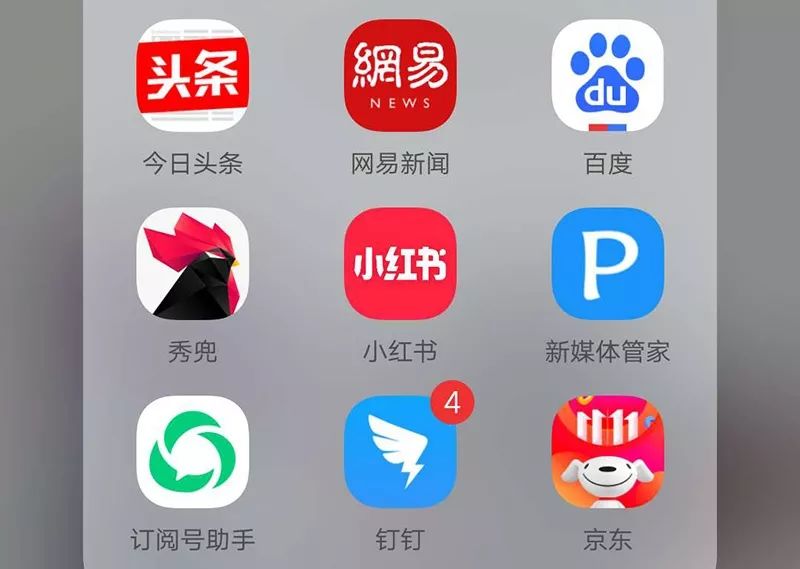Open 钉钉 with 4 notifications

[x=400, y=452]
